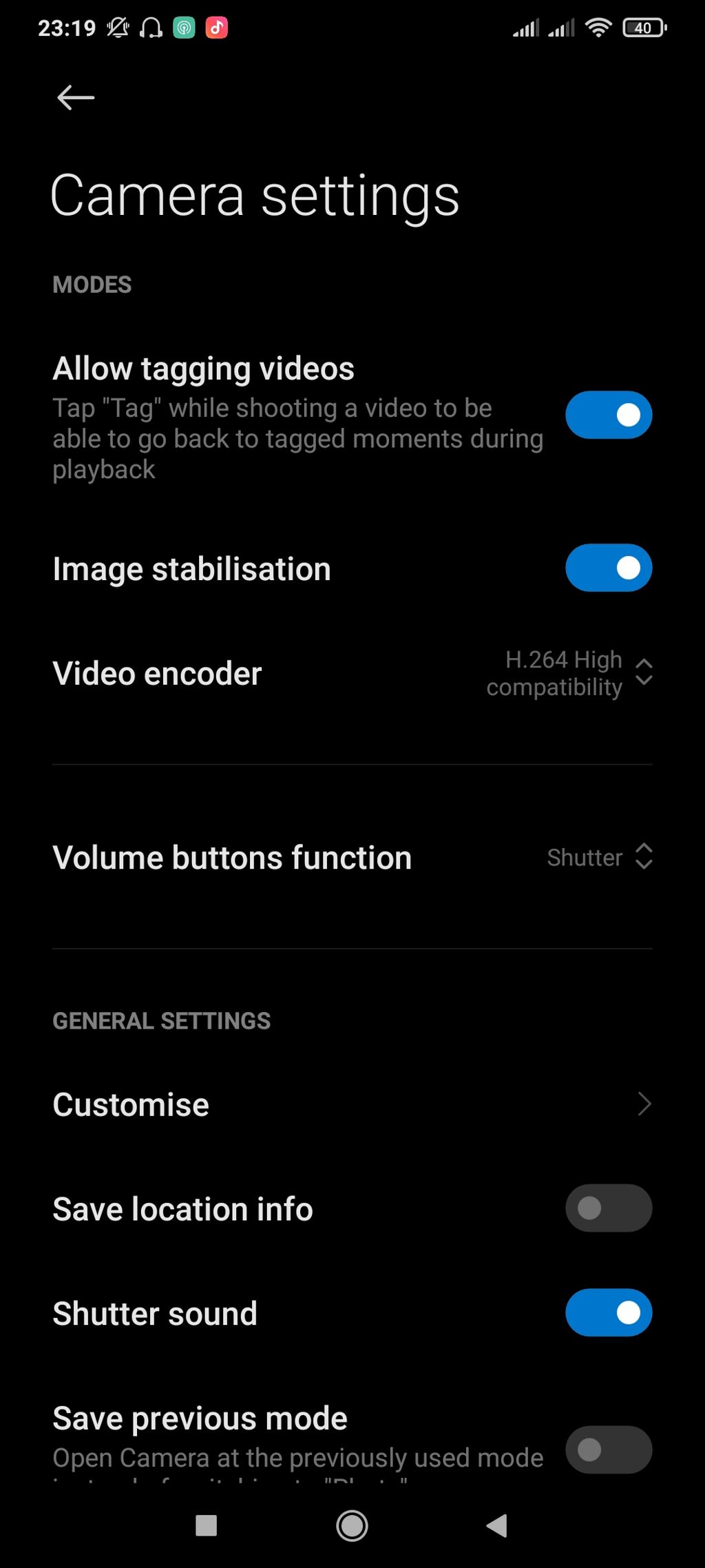Go back from Camera settings
705x1568 pixels.
[75, 98]
